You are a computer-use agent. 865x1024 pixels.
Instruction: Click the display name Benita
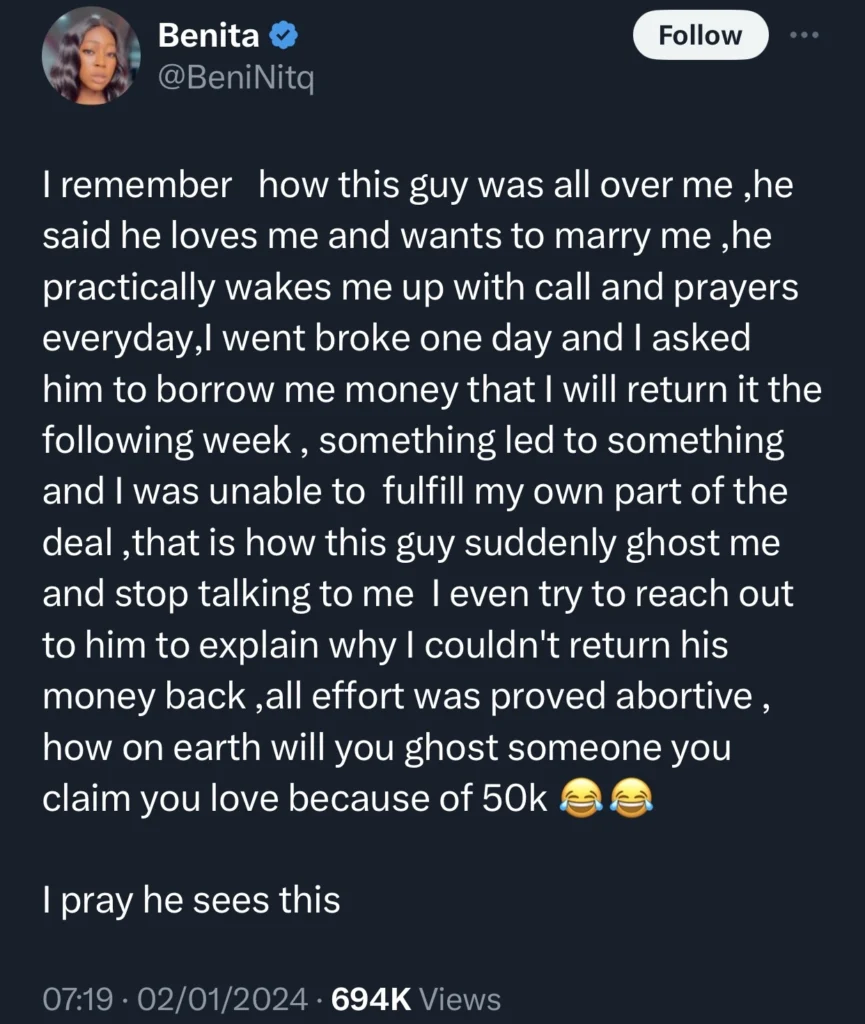coord(207,33)
